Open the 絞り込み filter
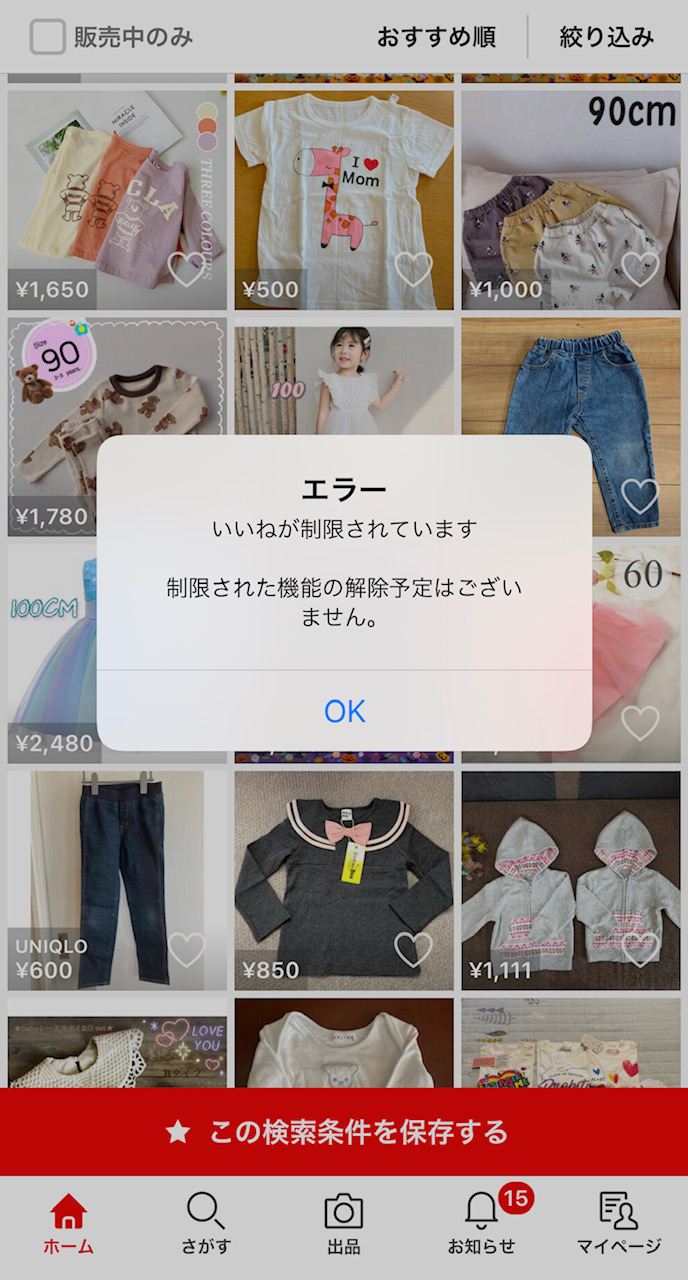 tap(606, 37)
